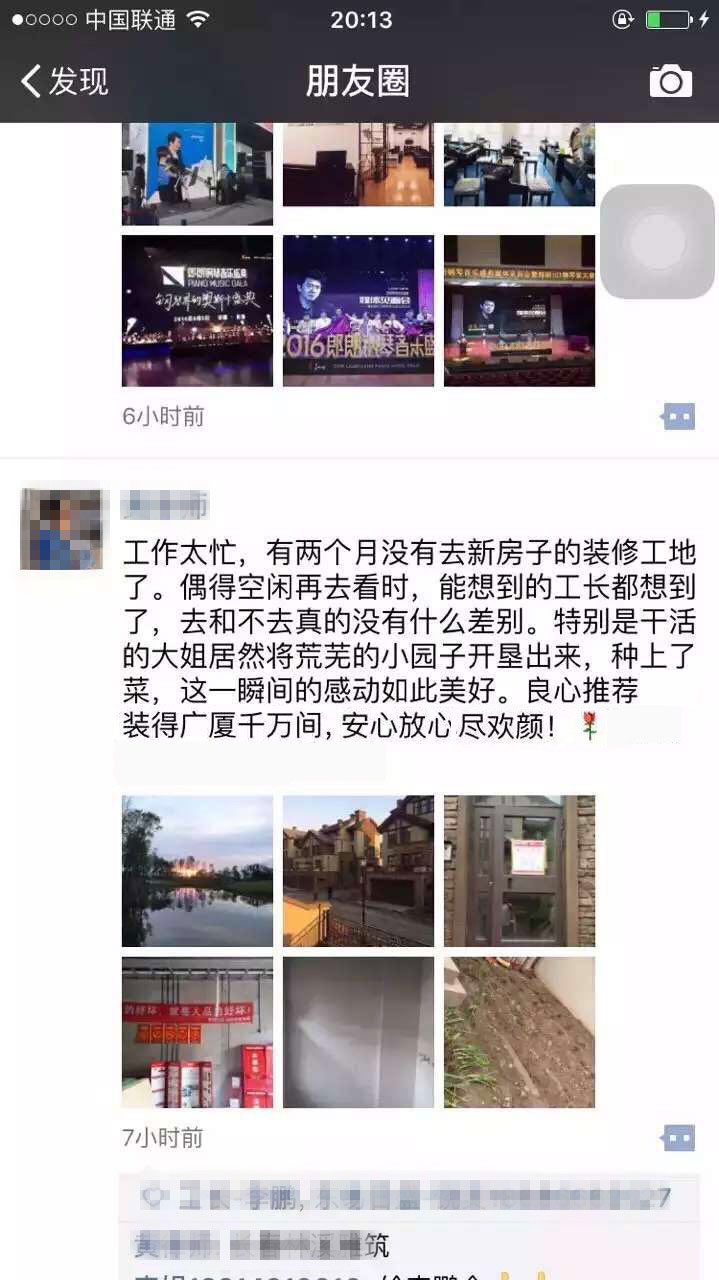Open comment menu on the 7小时前 post

click(679, 1137)
